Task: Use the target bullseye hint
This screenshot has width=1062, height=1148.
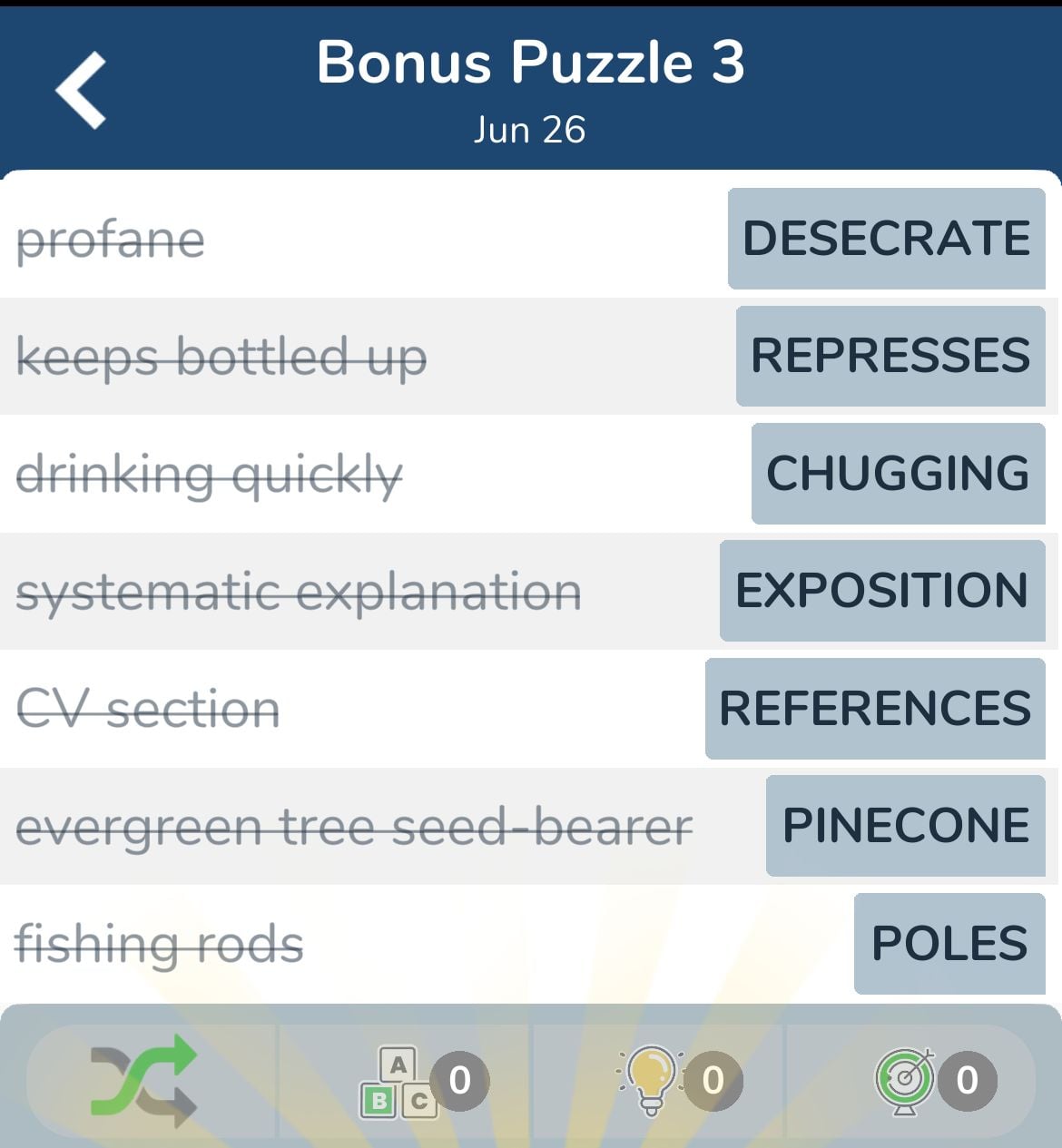Action: pos(905,1080)
